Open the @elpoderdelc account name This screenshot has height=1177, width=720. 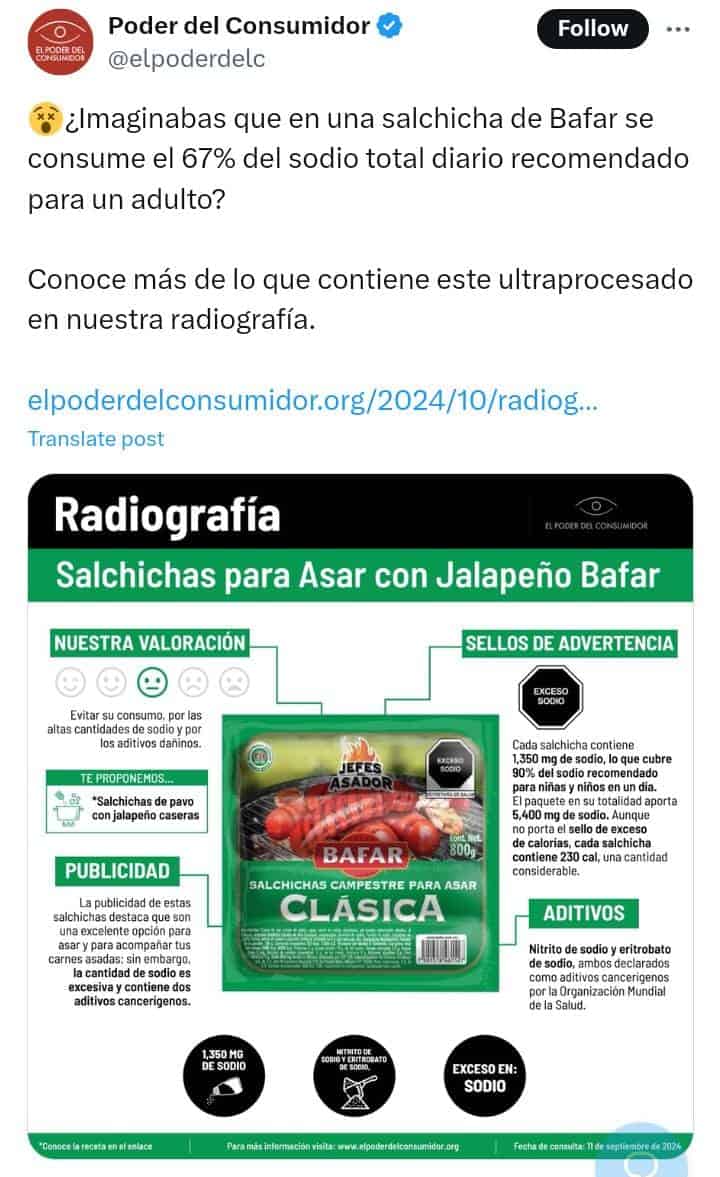[186, 59]
